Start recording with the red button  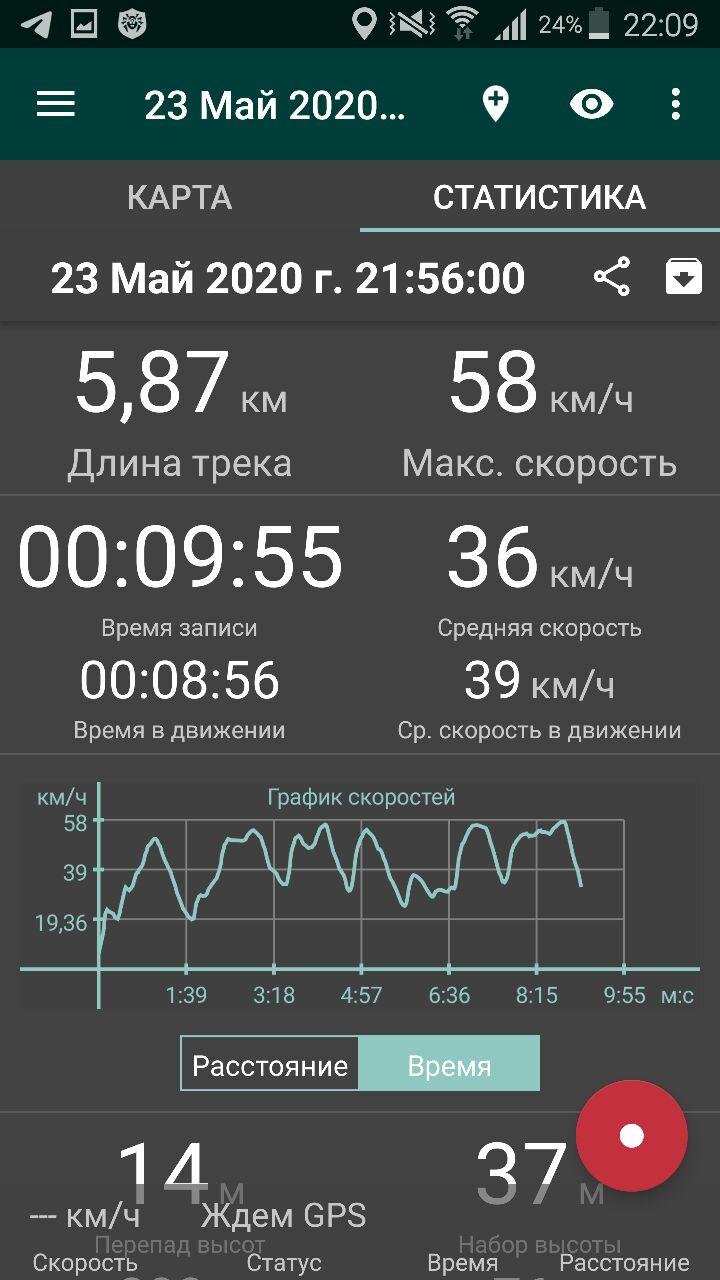(x=632, y=1136)
